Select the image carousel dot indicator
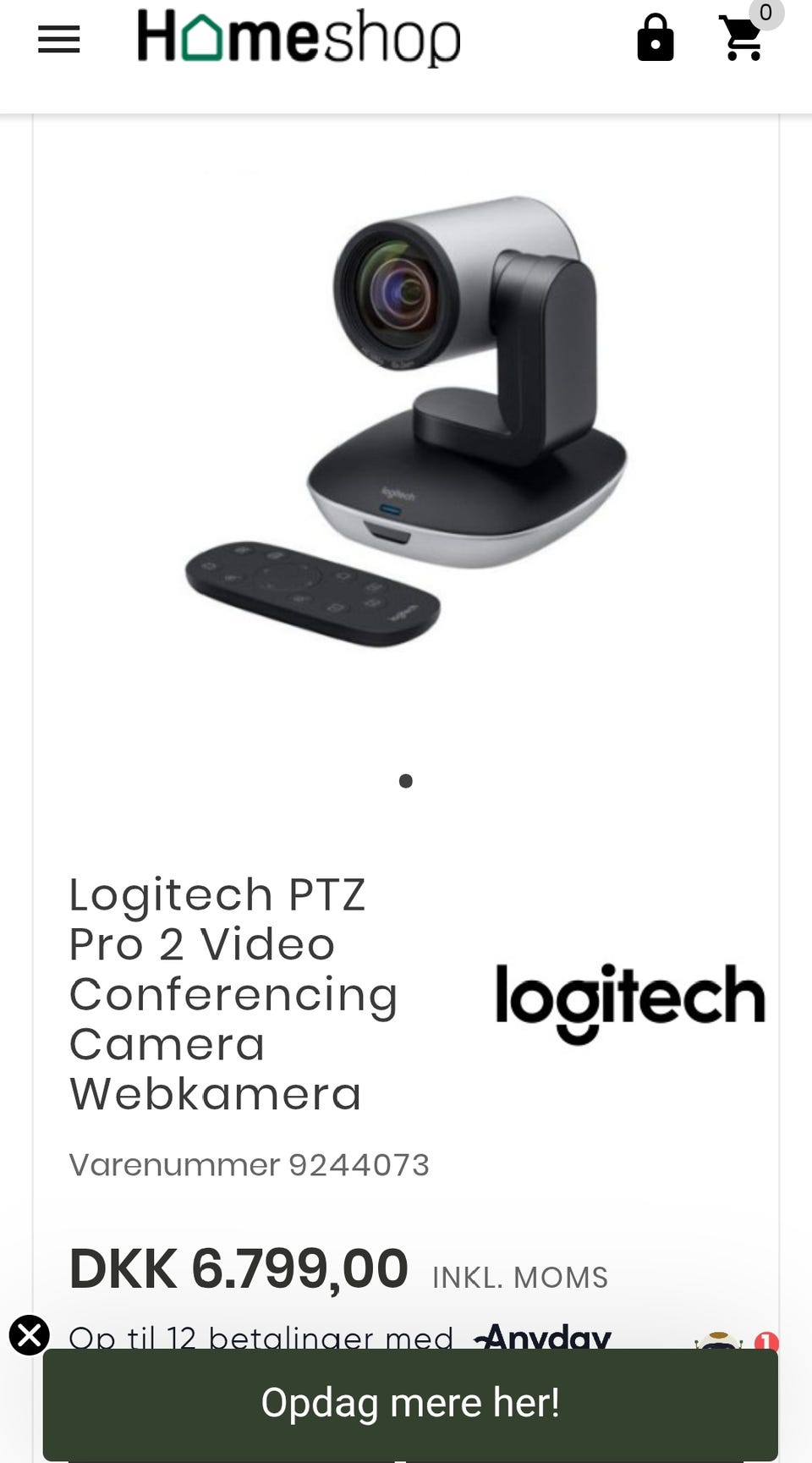 point(406,781)
